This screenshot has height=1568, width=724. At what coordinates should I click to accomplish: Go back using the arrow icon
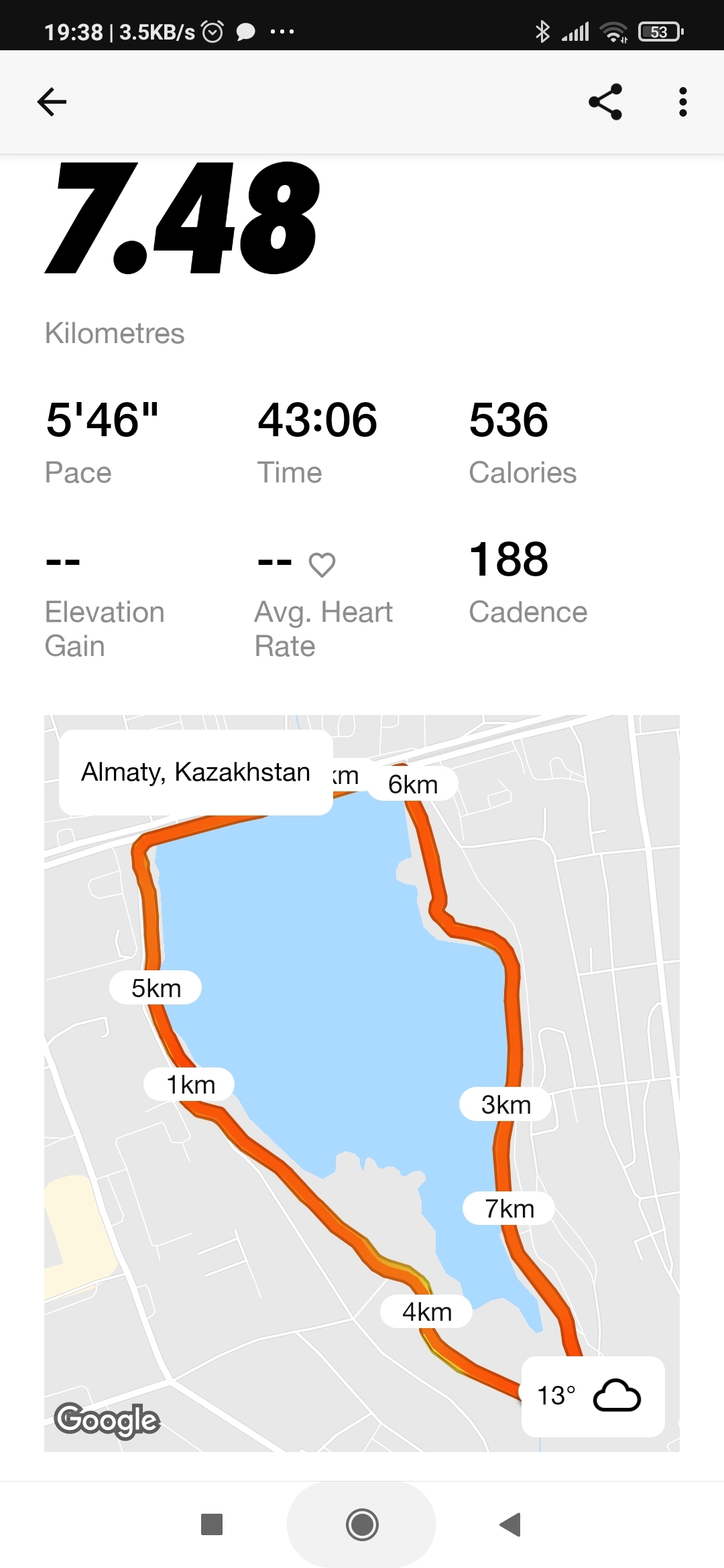(52, 102)
